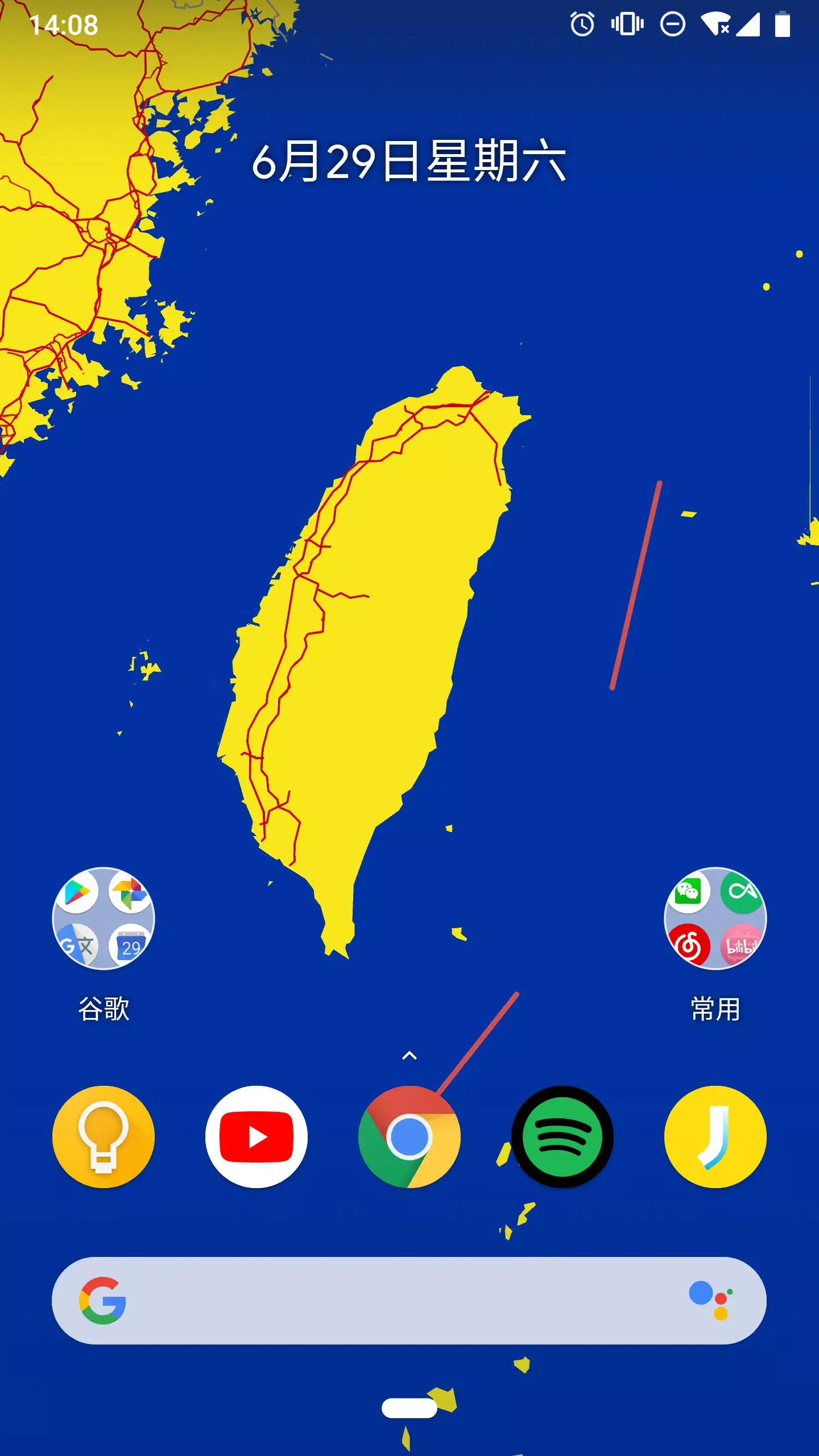819x1456 pixels.
Task: Open the YouTube app
Action: click(x=256, y=1137)
